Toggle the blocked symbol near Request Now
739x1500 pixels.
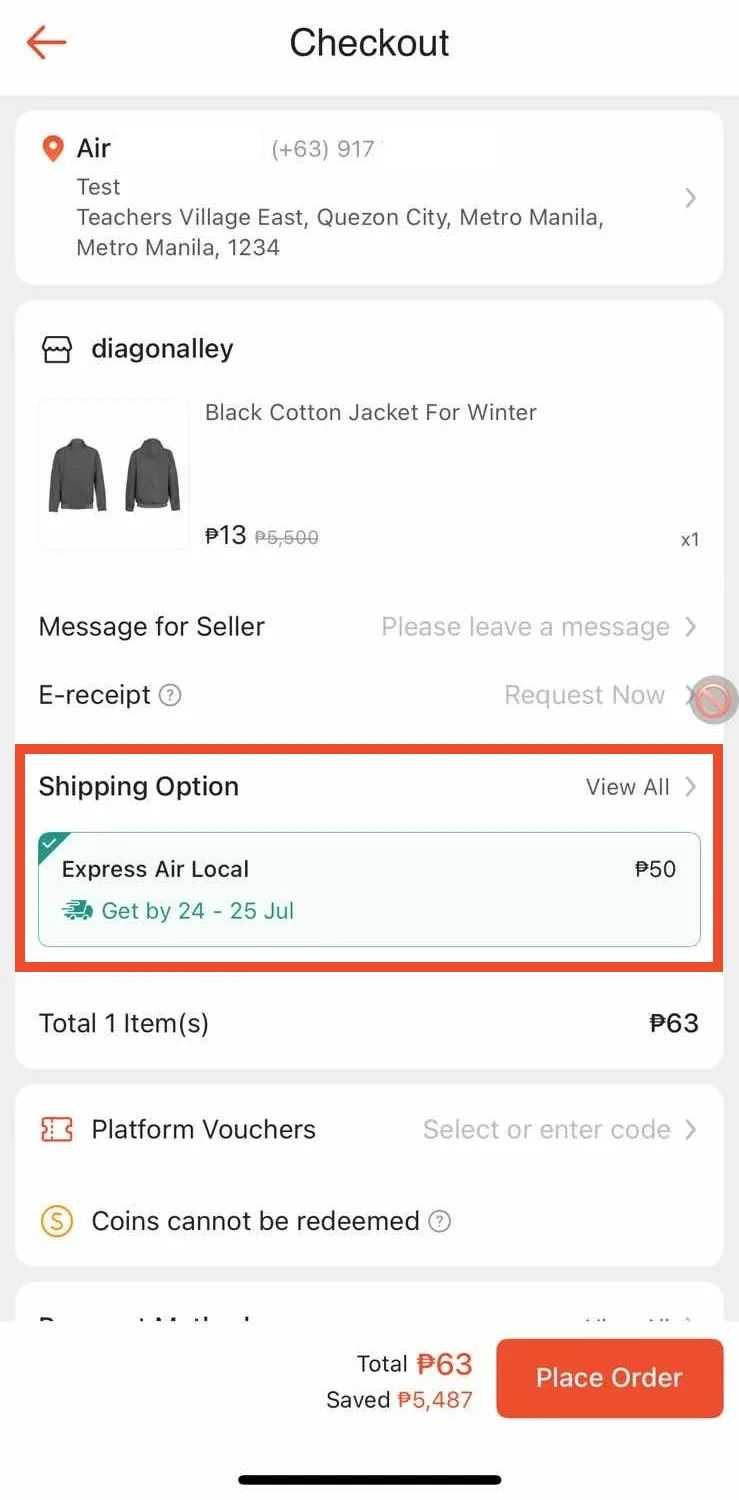pos(711,700)
